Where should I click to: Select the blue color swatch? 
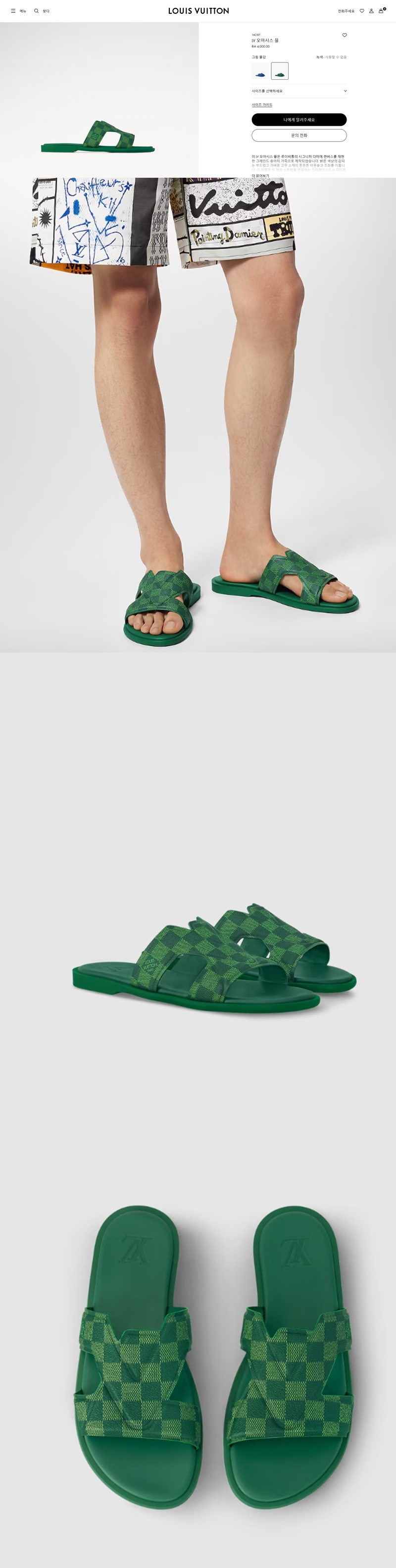[260, 71]
